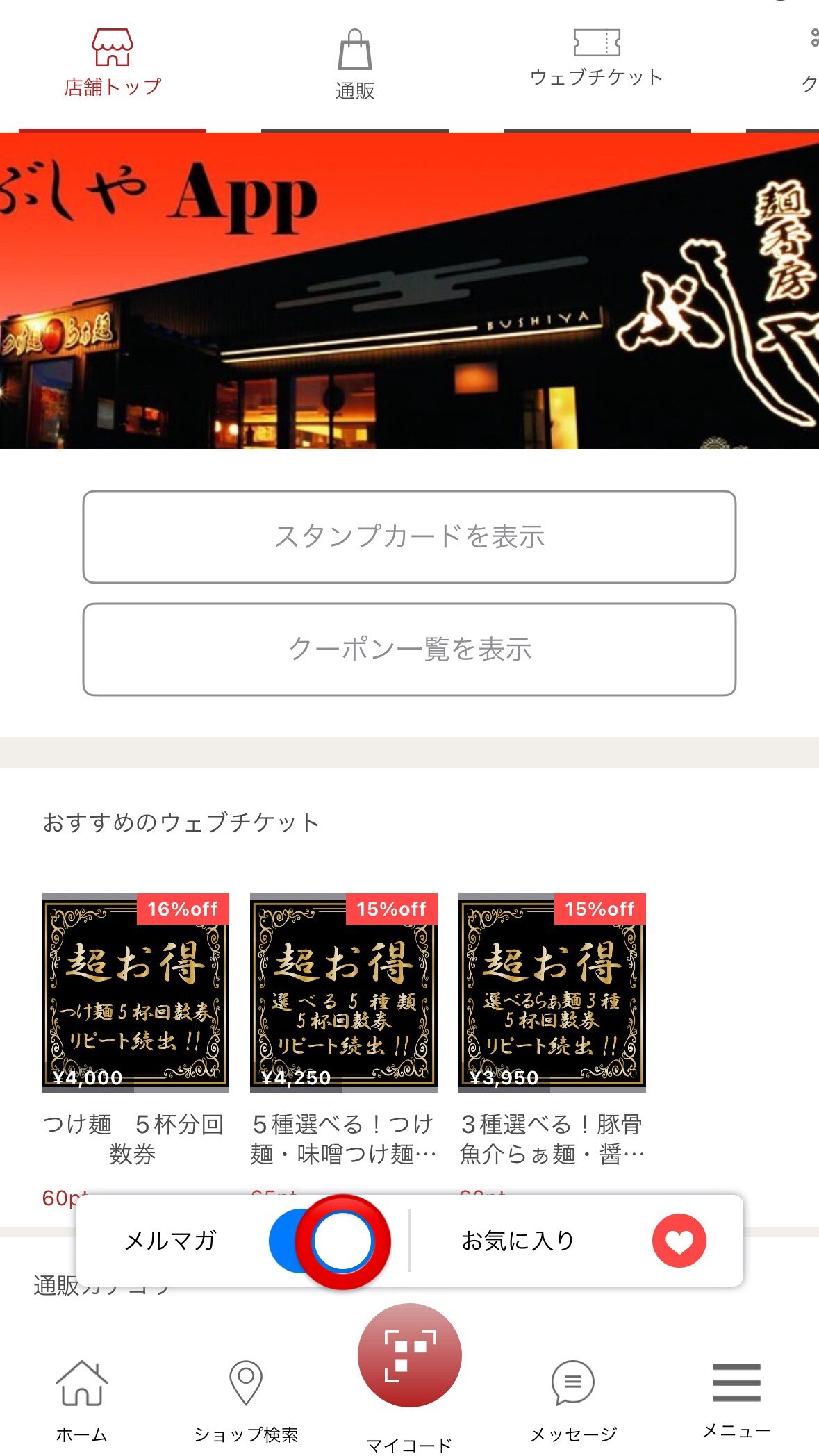
Task: Open ショップ検索 in bottom navigation
Action: click(246, 1396)
